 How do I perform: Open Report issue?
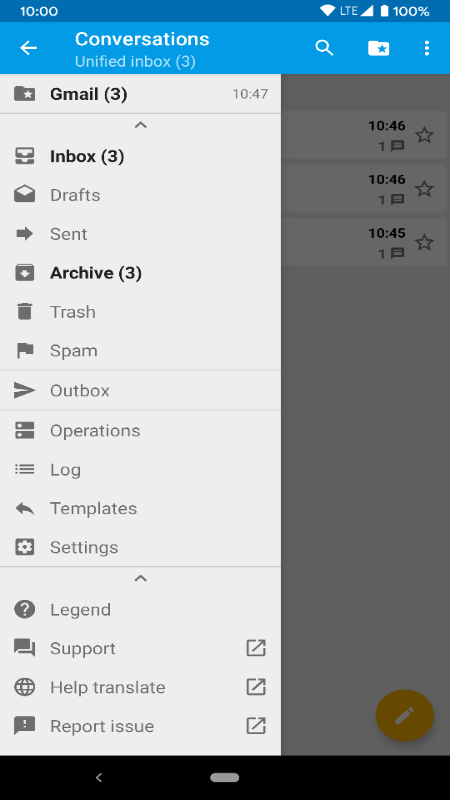(140, 726)
